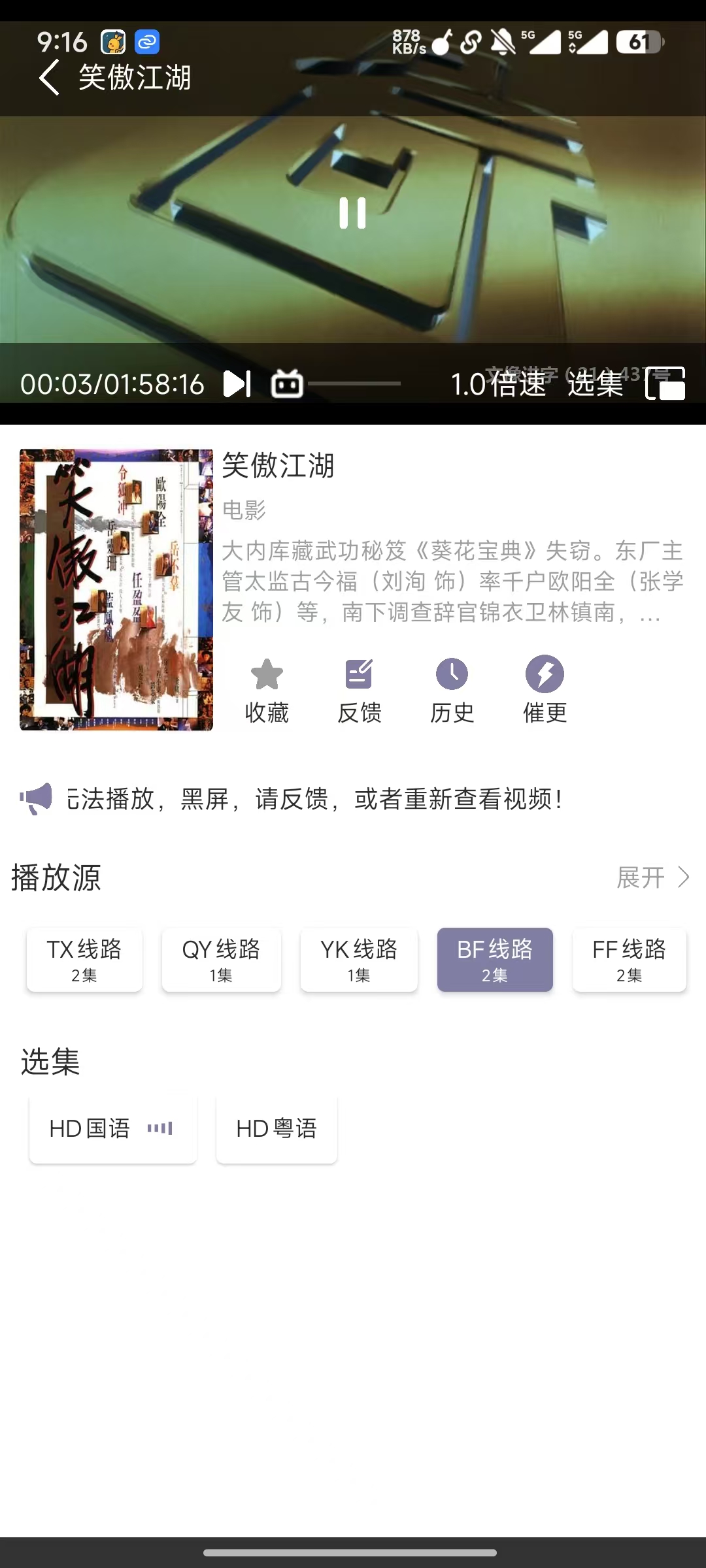
Task: Expand the 播放源 list via 展开
Action: [x=652, y=877]
